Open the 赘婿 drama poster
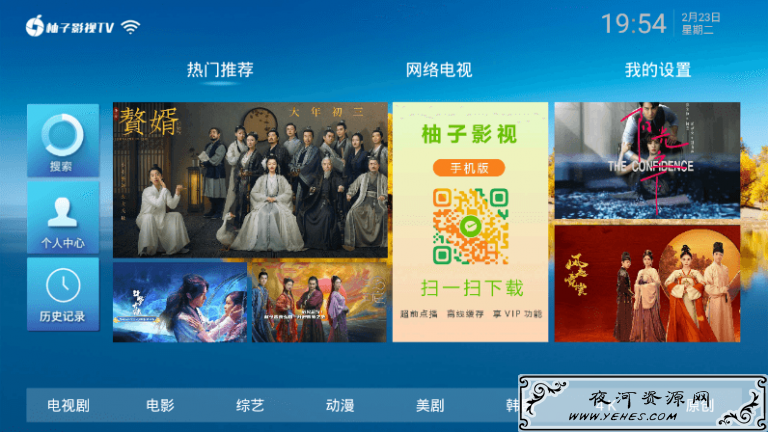The image size is (768, 432). pos(250,180)
